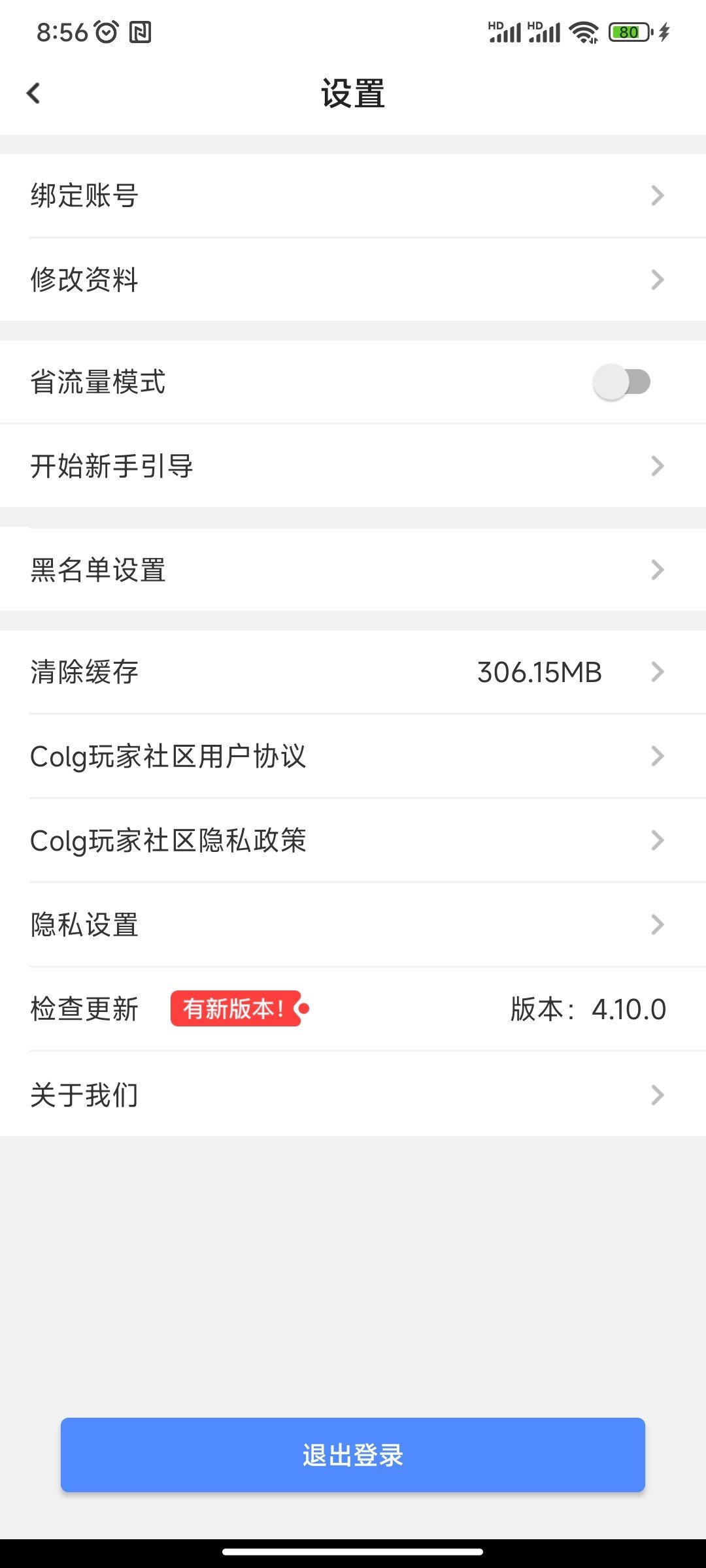
Task: Open the 绑定账号 row
Action: [353, 195]
